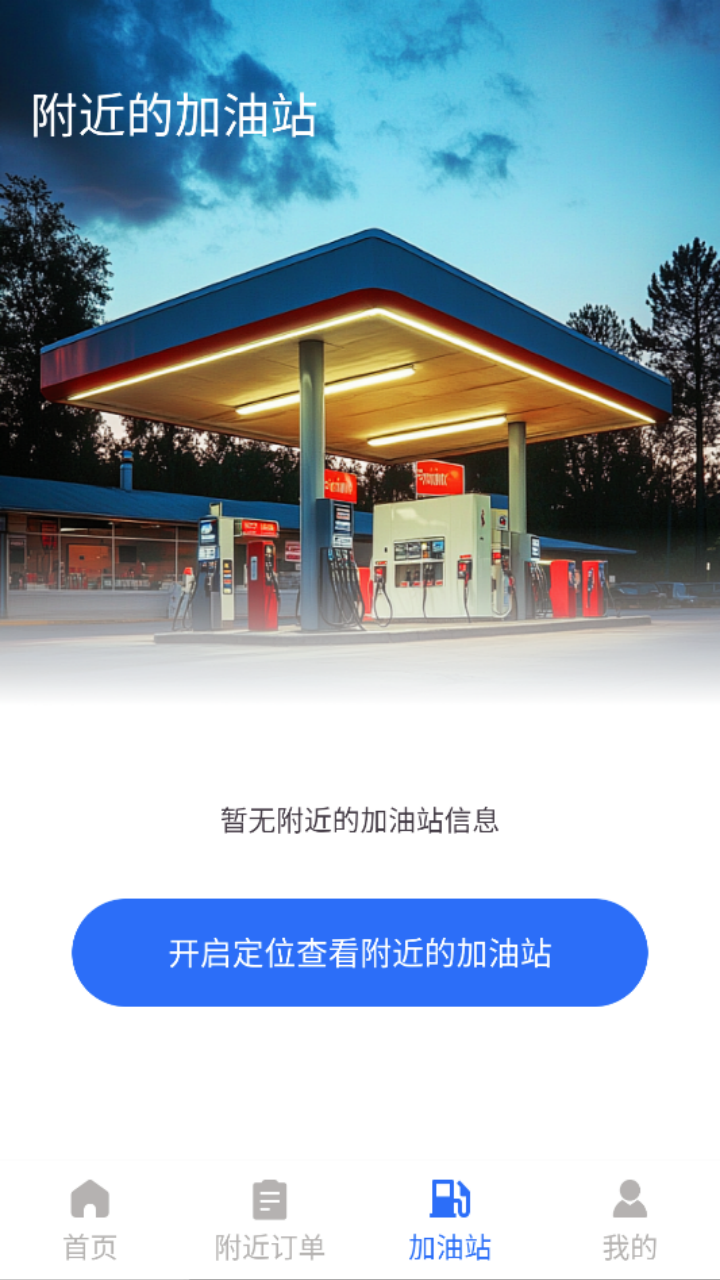Tap the 暂无附近的加油站信息 message
The image size is (720, 1280).
(360, 818)
